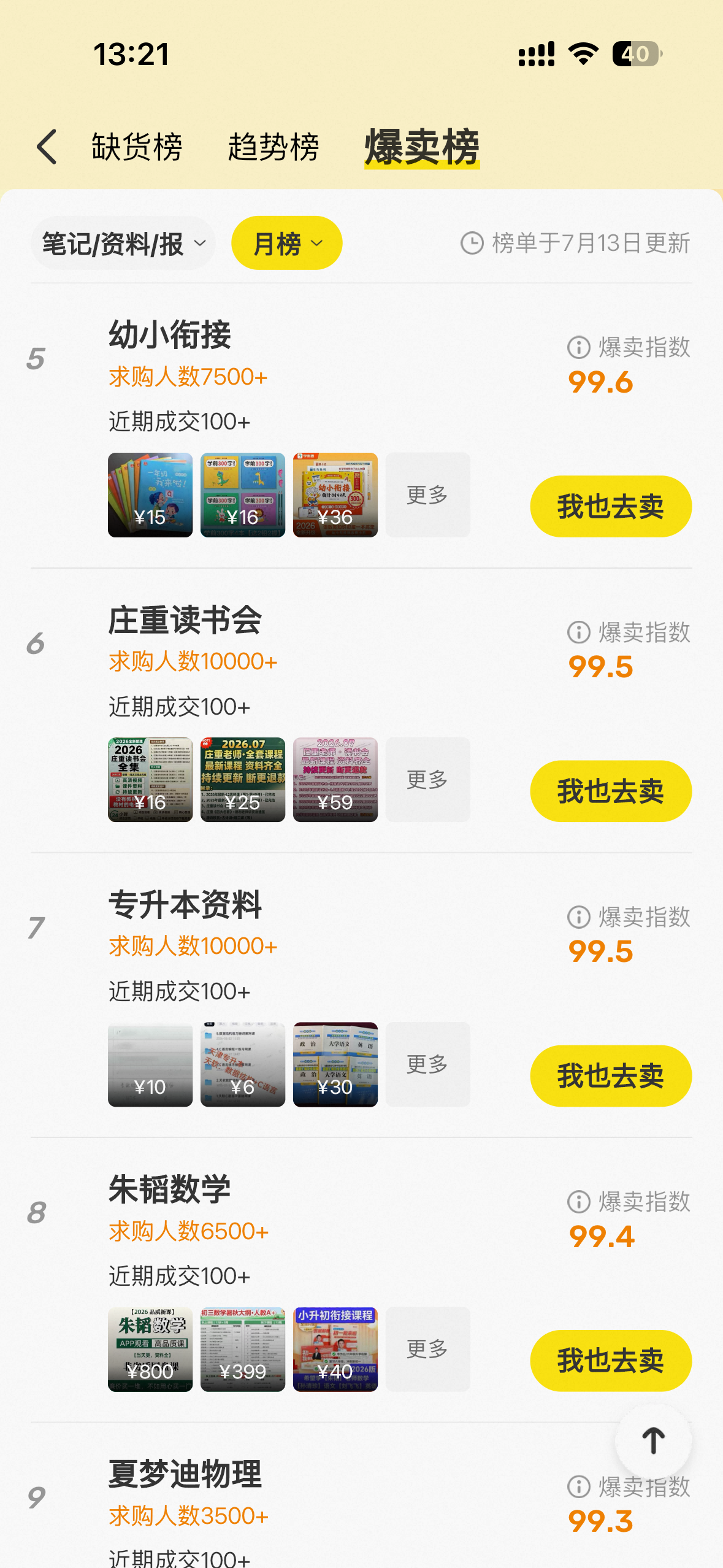
Task: Go back using the top-left arrow
Action: [47, 147]
